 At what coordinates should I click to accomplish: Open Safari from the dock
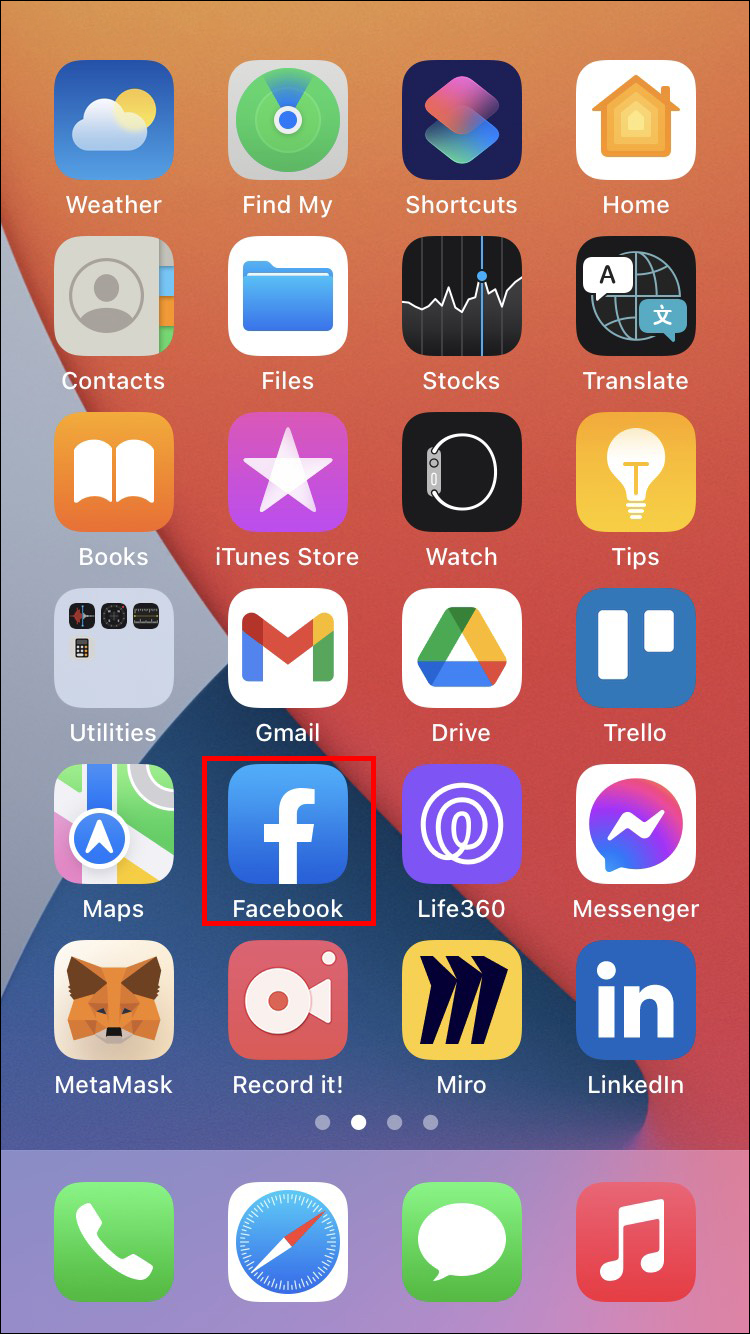(x=288, y=1242)
